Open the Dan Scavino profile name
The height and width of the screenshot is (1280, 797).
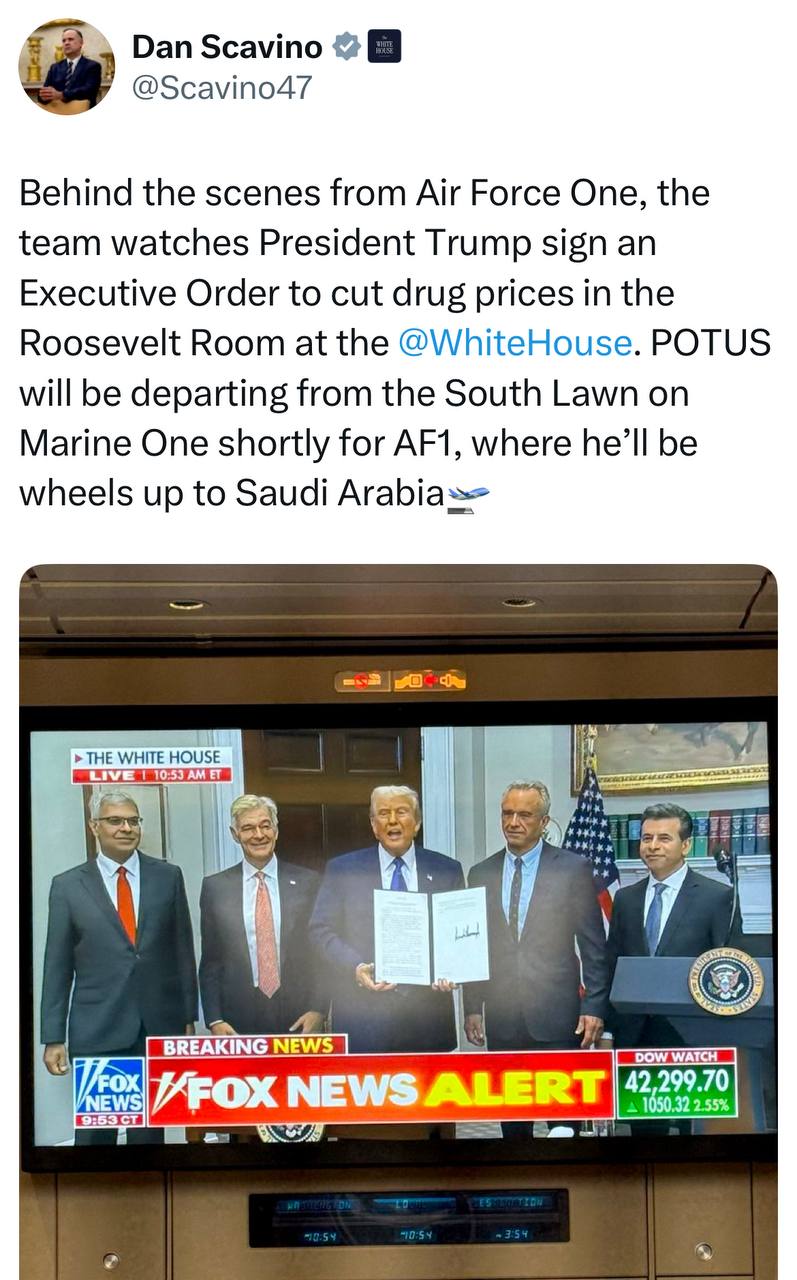227,46
